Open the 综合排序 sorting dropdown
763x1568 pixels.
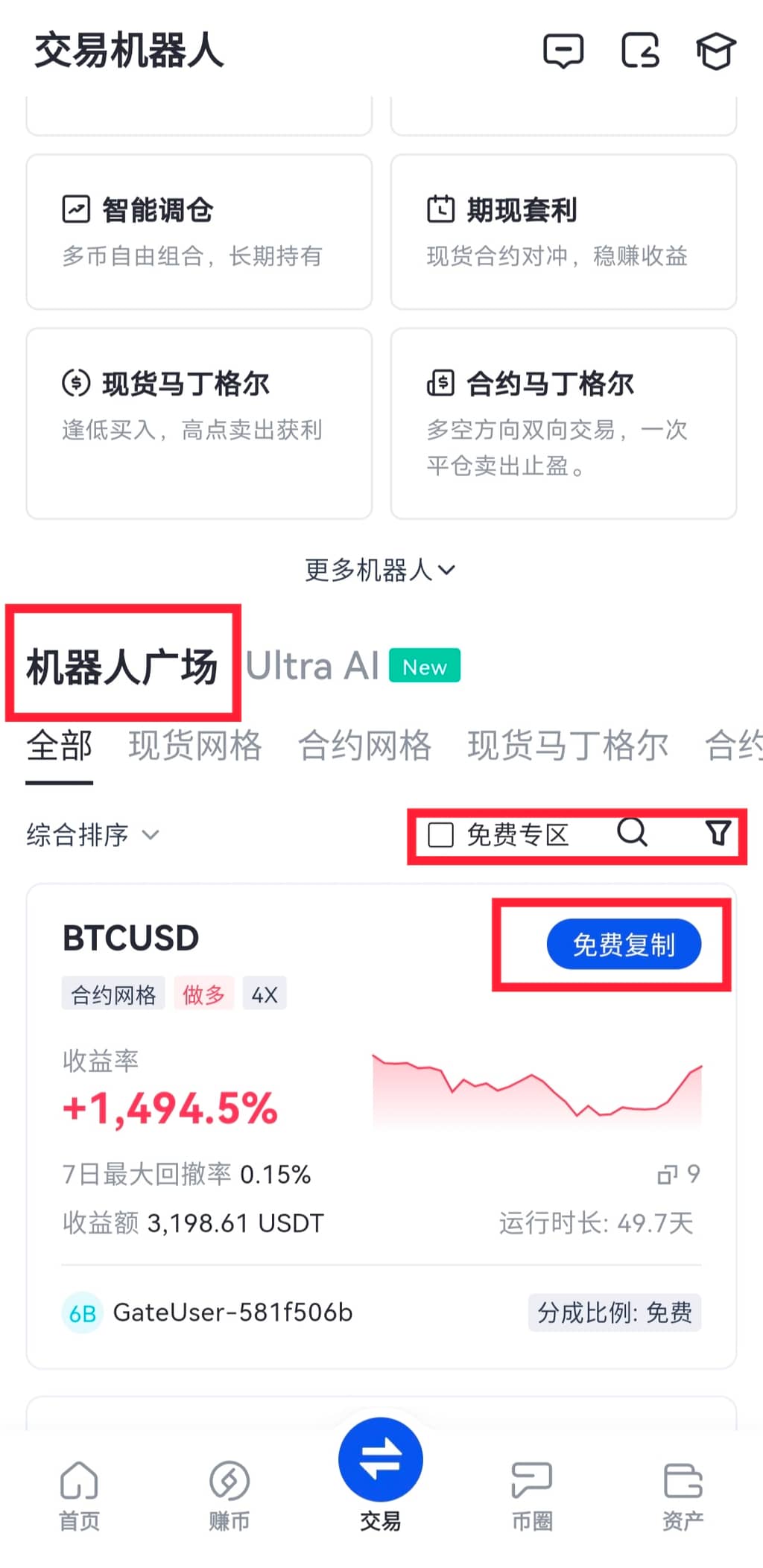point(92,835)
